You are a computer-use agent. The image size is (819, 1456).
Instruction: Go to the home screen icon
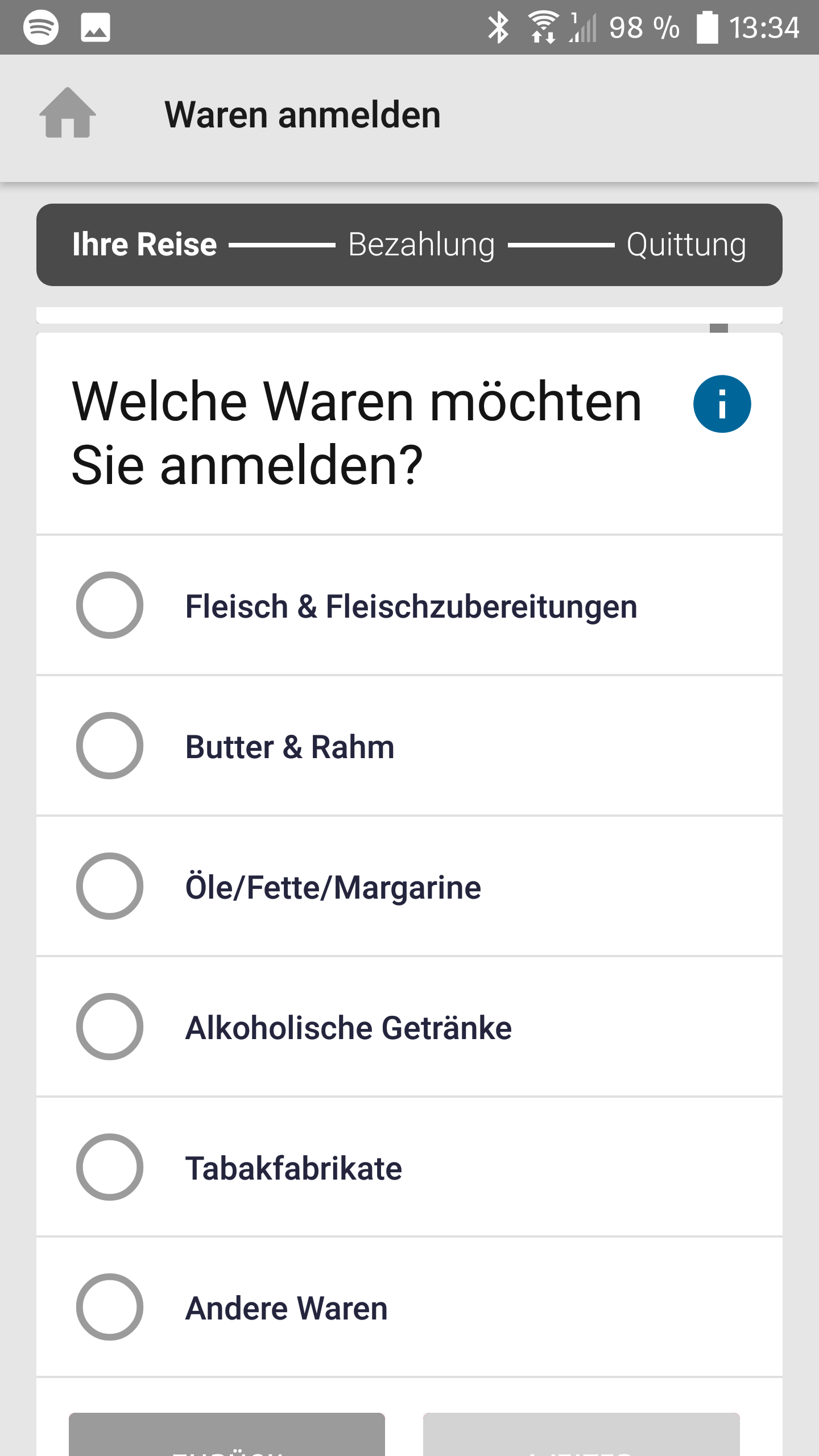tap(67, 113)
